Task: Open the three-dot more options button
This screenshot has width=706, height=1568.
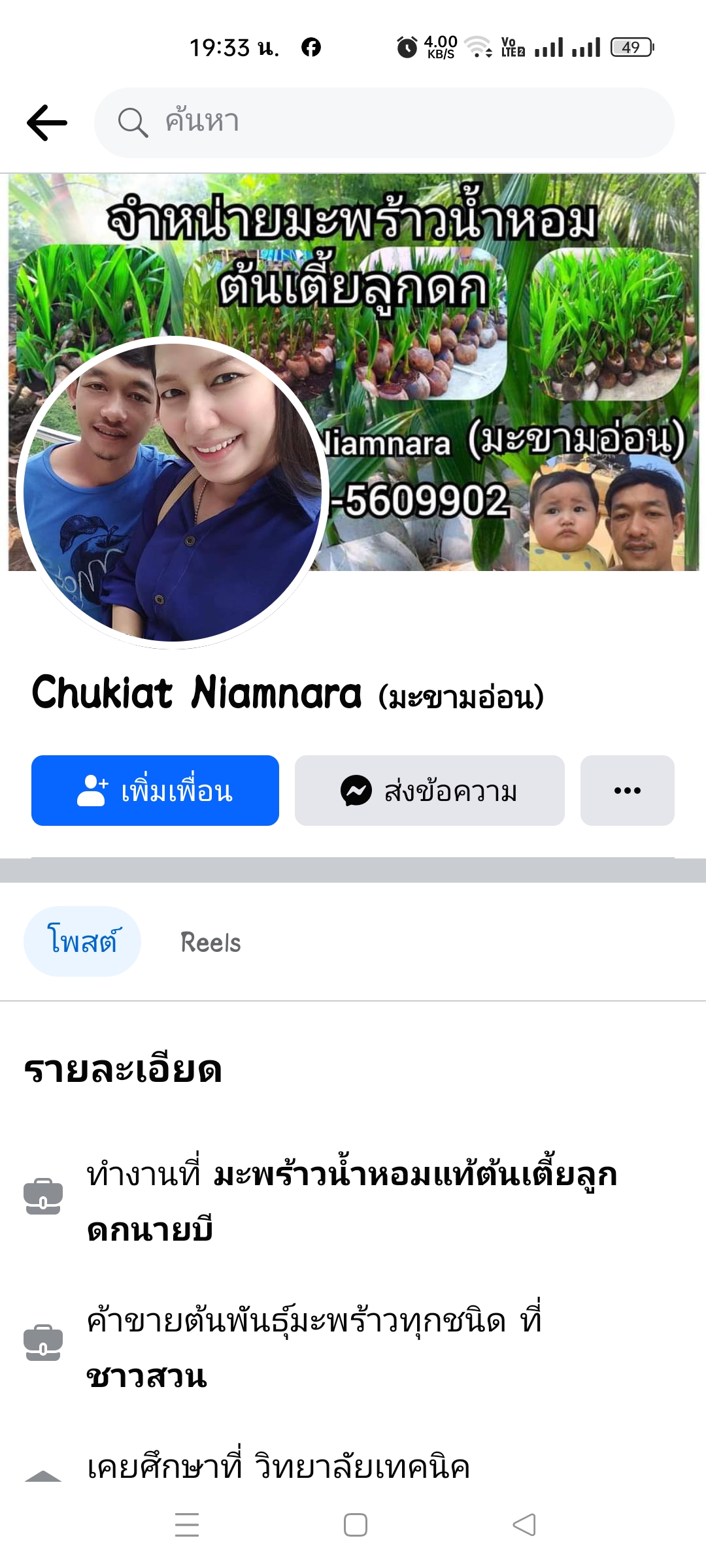Action: (627, 791)
